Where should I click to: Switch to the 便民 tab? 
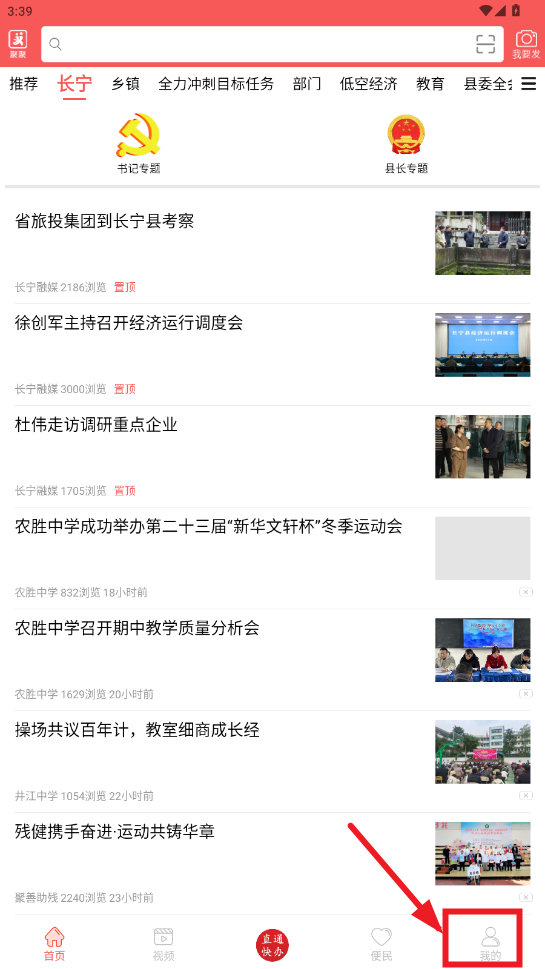click(x=381, y=944)
